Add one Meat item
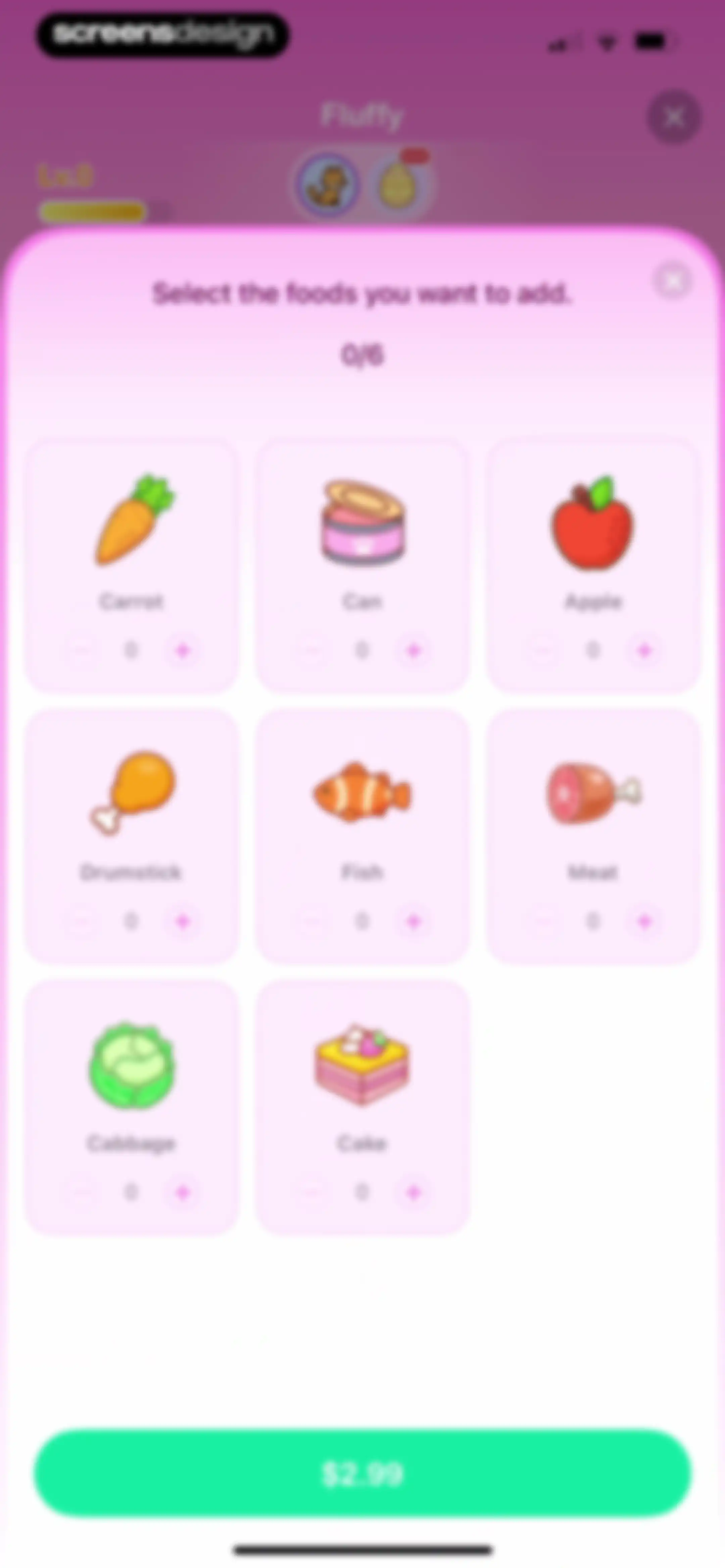Viewport: 725px width, 1568px height. click(x=644, y=922)
